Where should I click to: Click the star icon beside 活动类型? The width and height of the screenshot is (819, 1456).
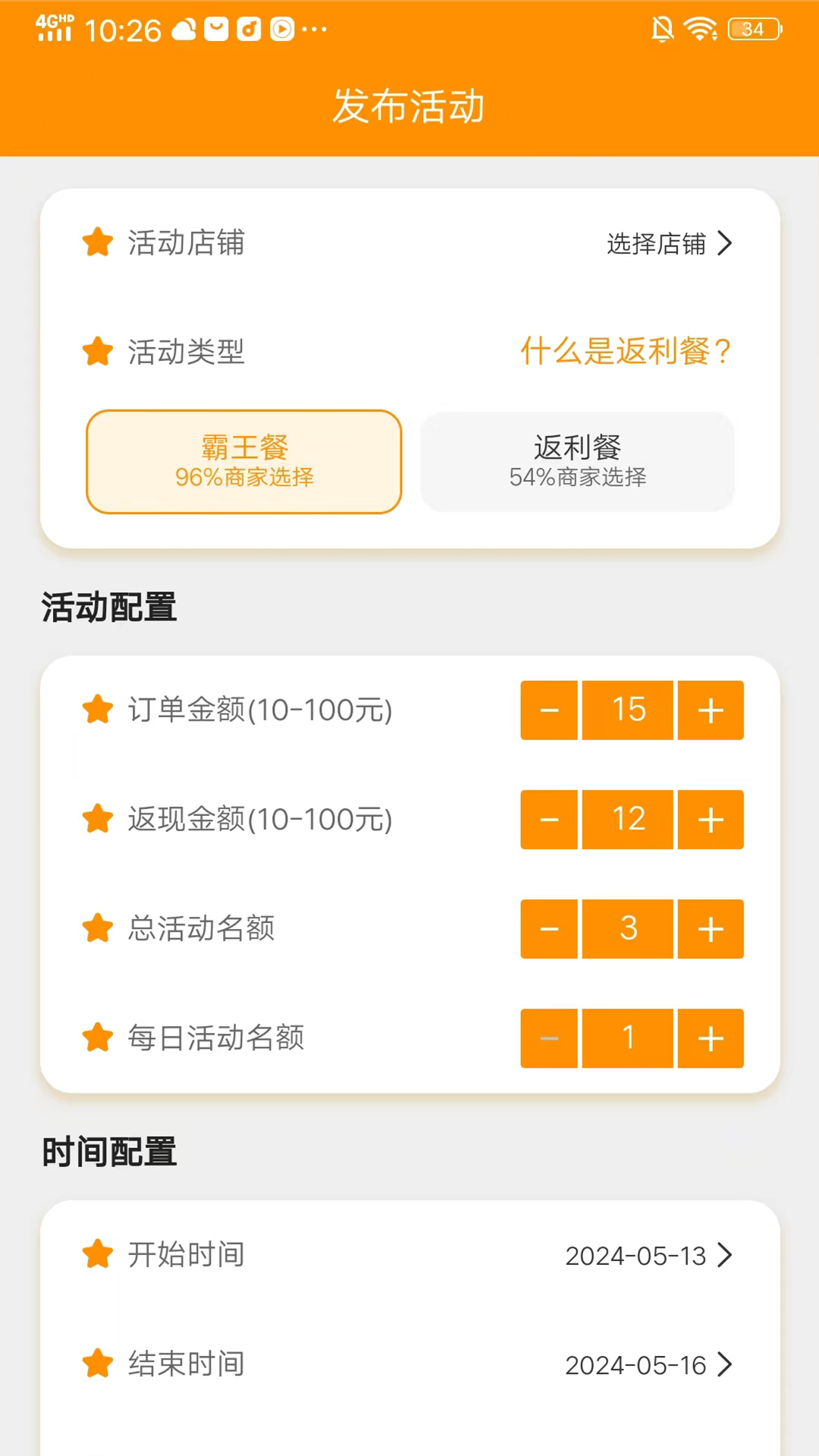[x=98, y=352]
